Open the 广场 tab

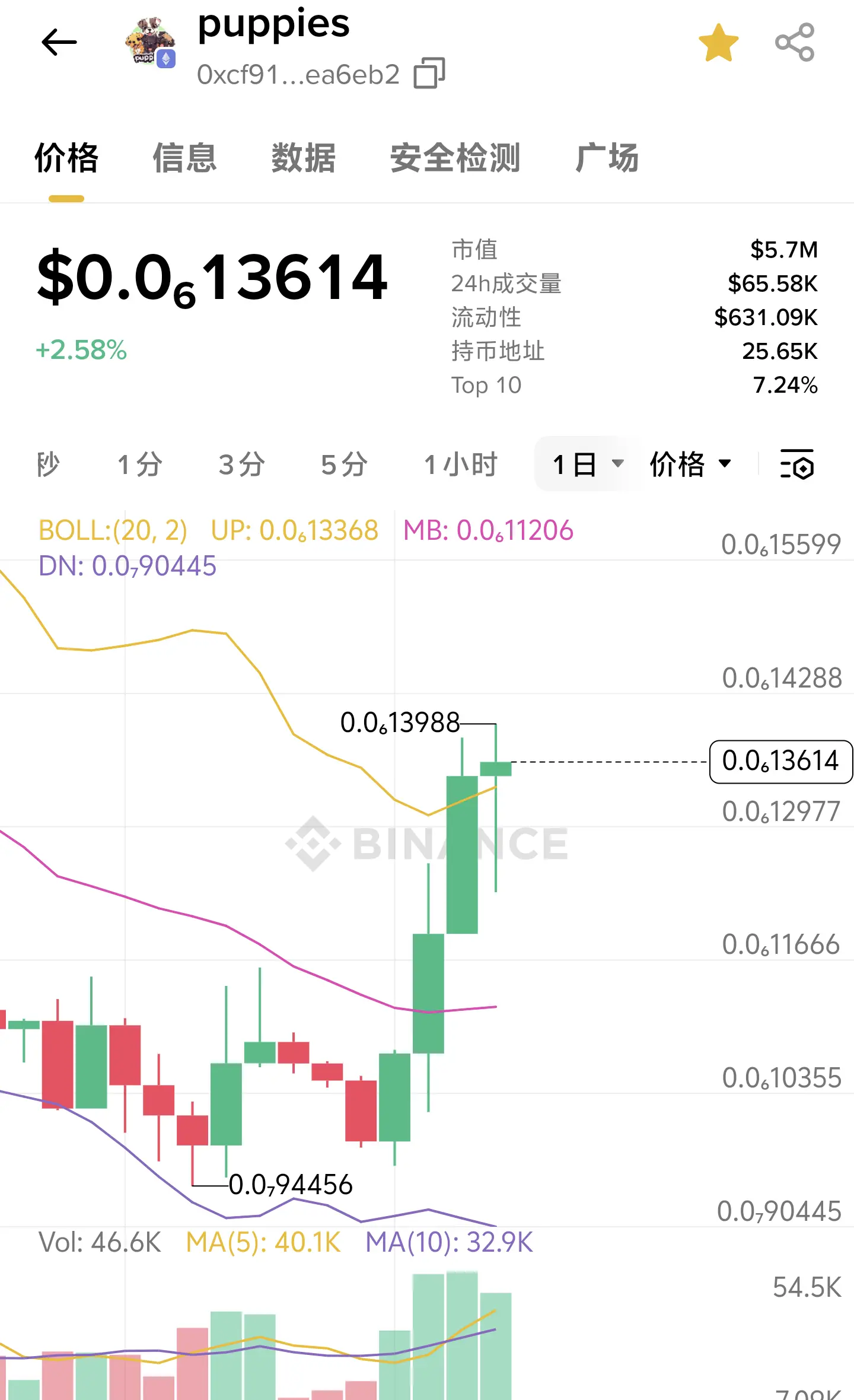(607, 158)
